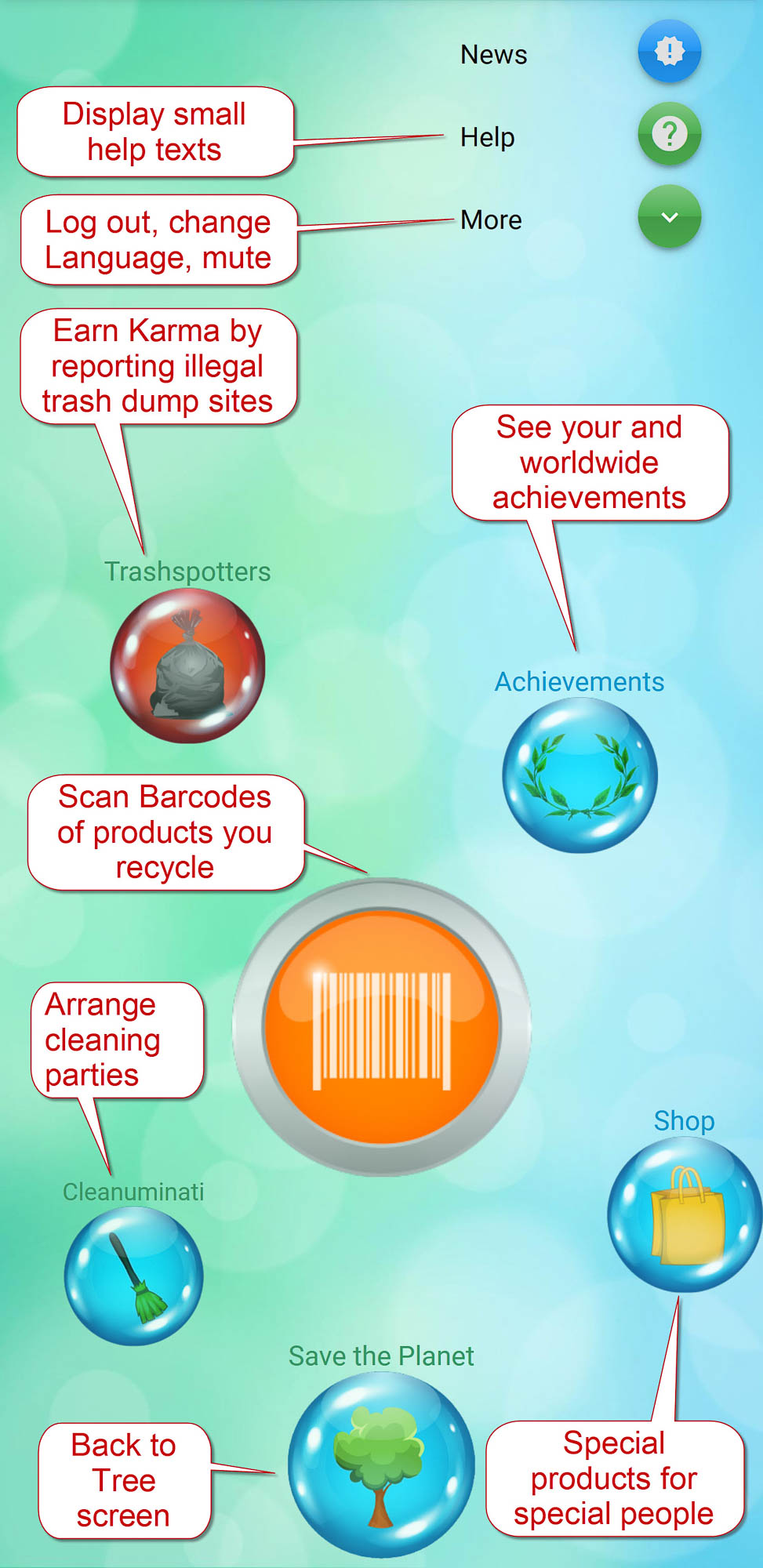View the Achievements laurel bubble
Image resolution: width=763 pixels, height=1568 pixels.
(x=580, y=775)
